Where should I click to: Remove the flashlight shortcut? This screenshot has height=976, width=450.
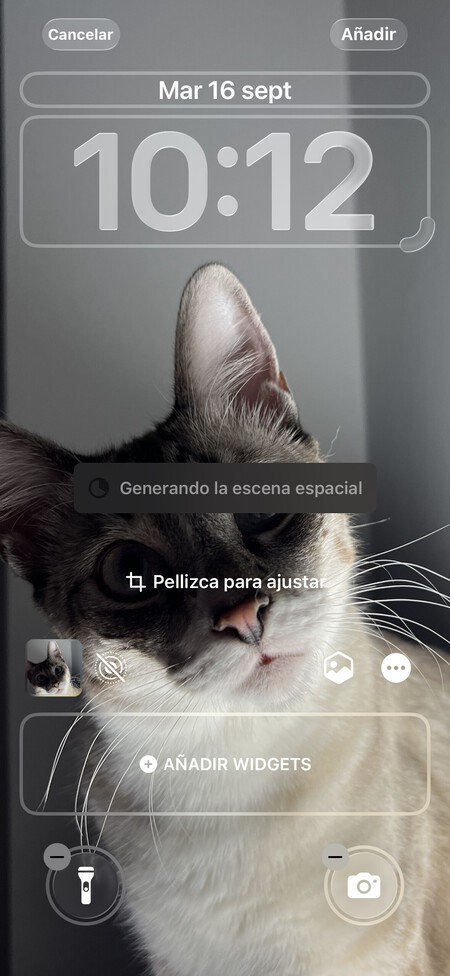click(x=57, y=857)
